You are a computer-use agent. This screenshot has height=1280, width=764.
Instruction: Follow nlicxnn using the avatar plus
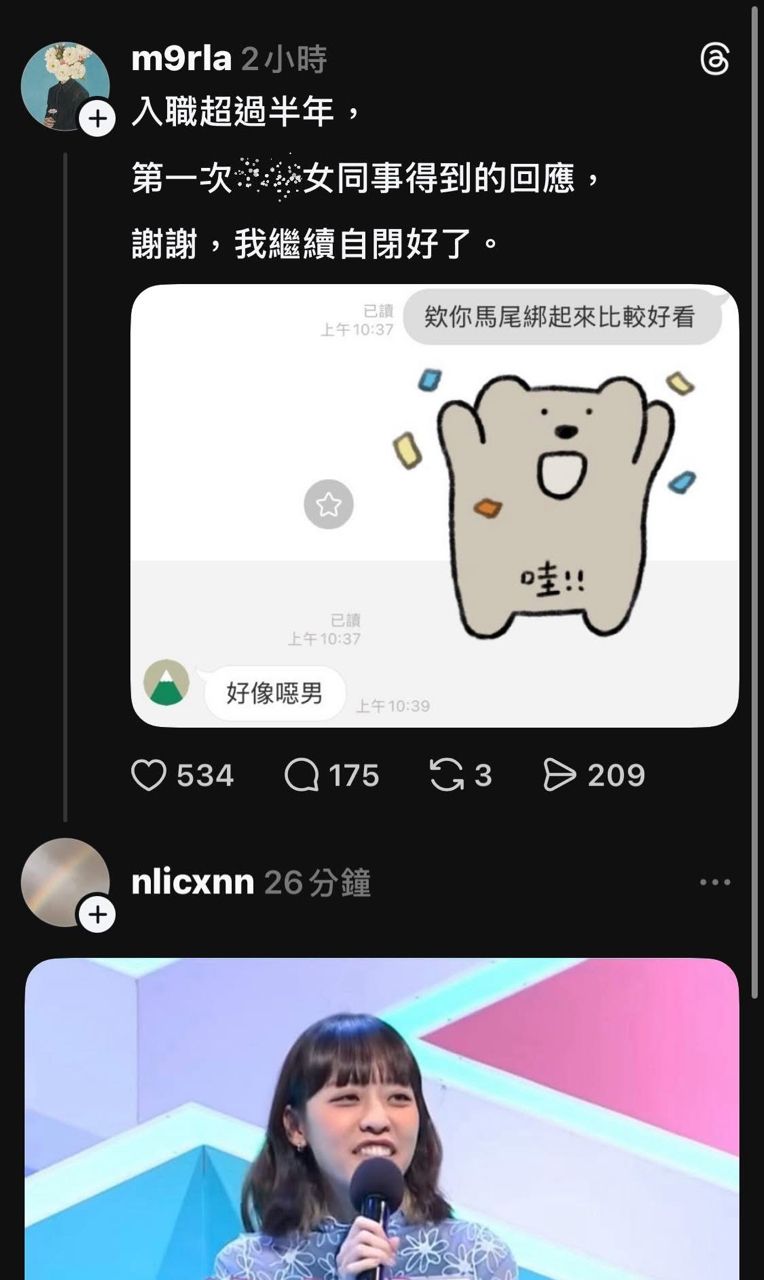97,914
